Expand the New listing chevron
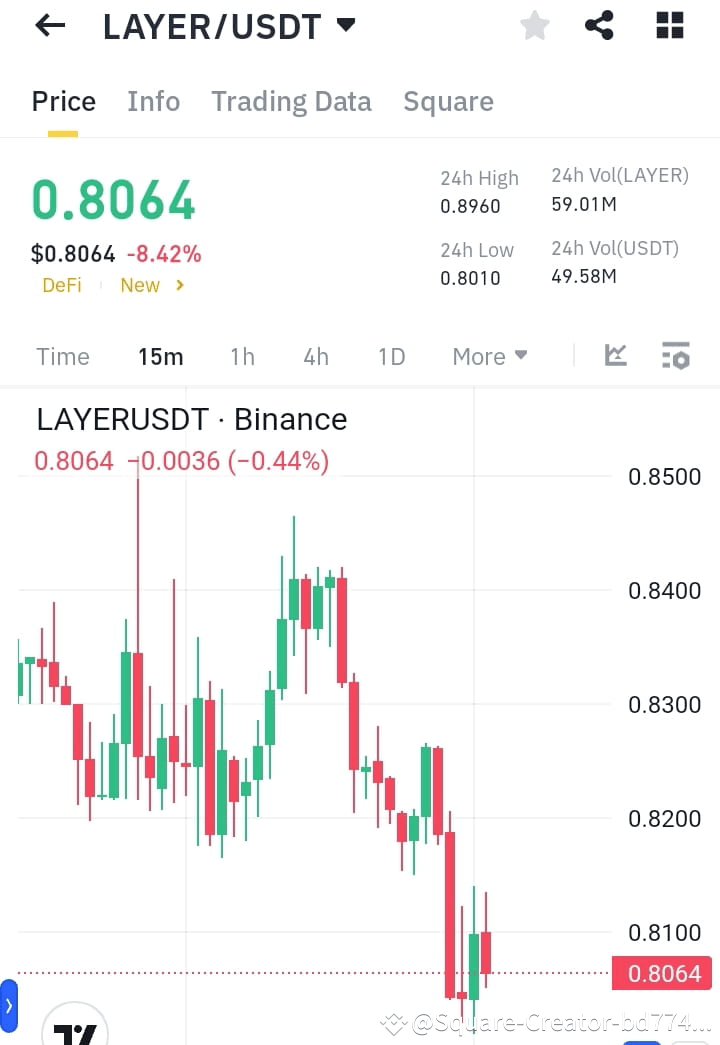 178,285
